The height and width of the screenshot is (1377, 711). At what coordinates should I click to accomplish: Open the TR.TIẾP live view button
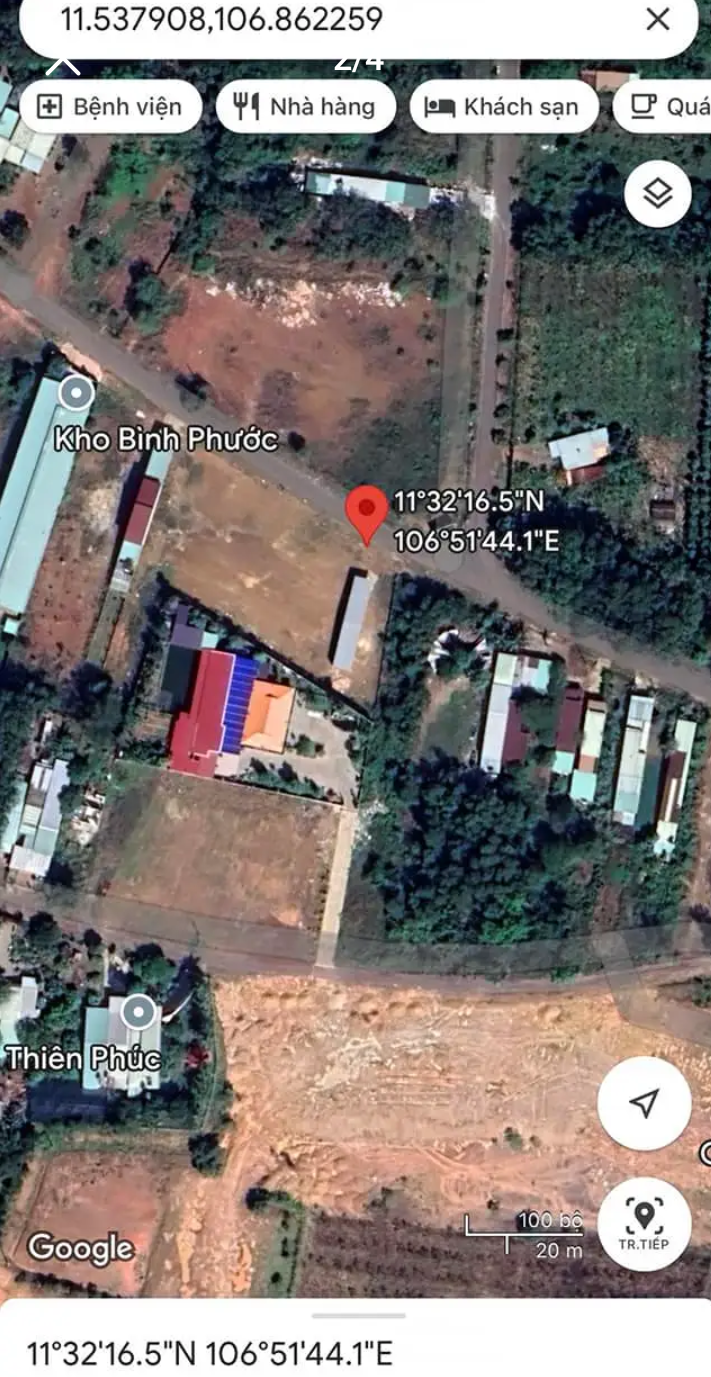644,1224
